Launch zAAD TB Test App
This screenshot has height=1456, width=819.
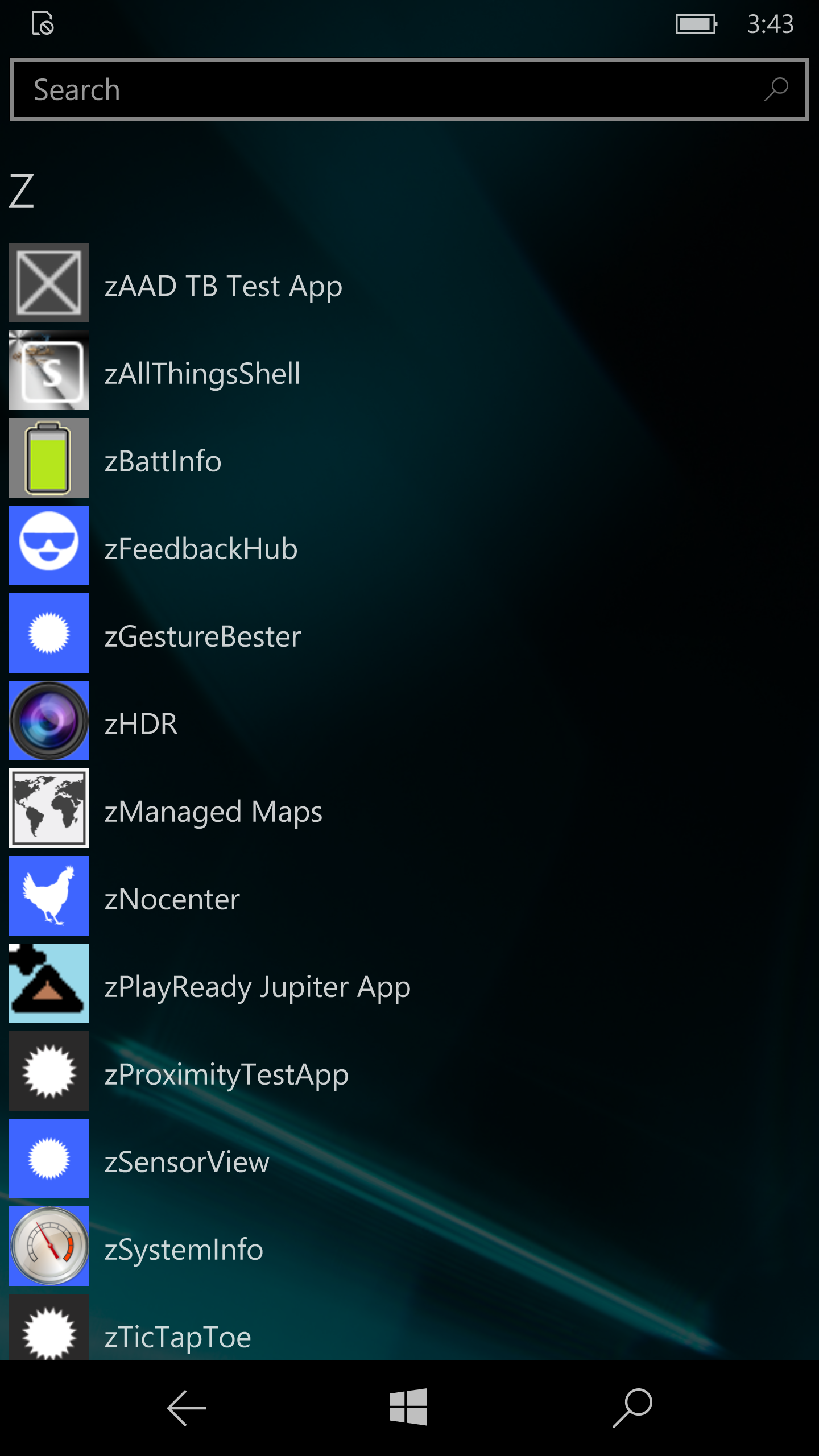[x=409, y=283]
